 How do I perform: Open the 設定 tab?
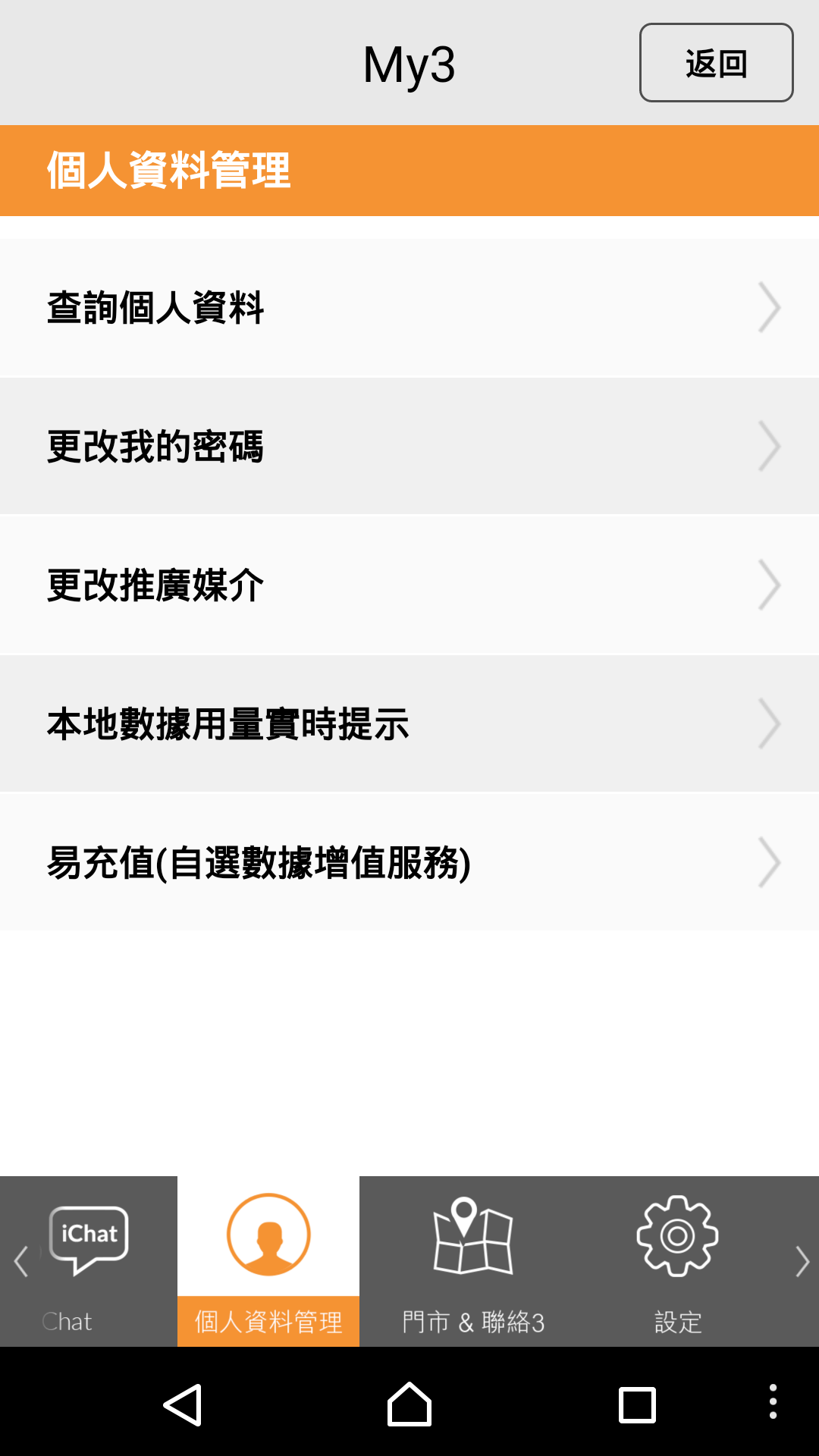click(x=677, y=1261)
